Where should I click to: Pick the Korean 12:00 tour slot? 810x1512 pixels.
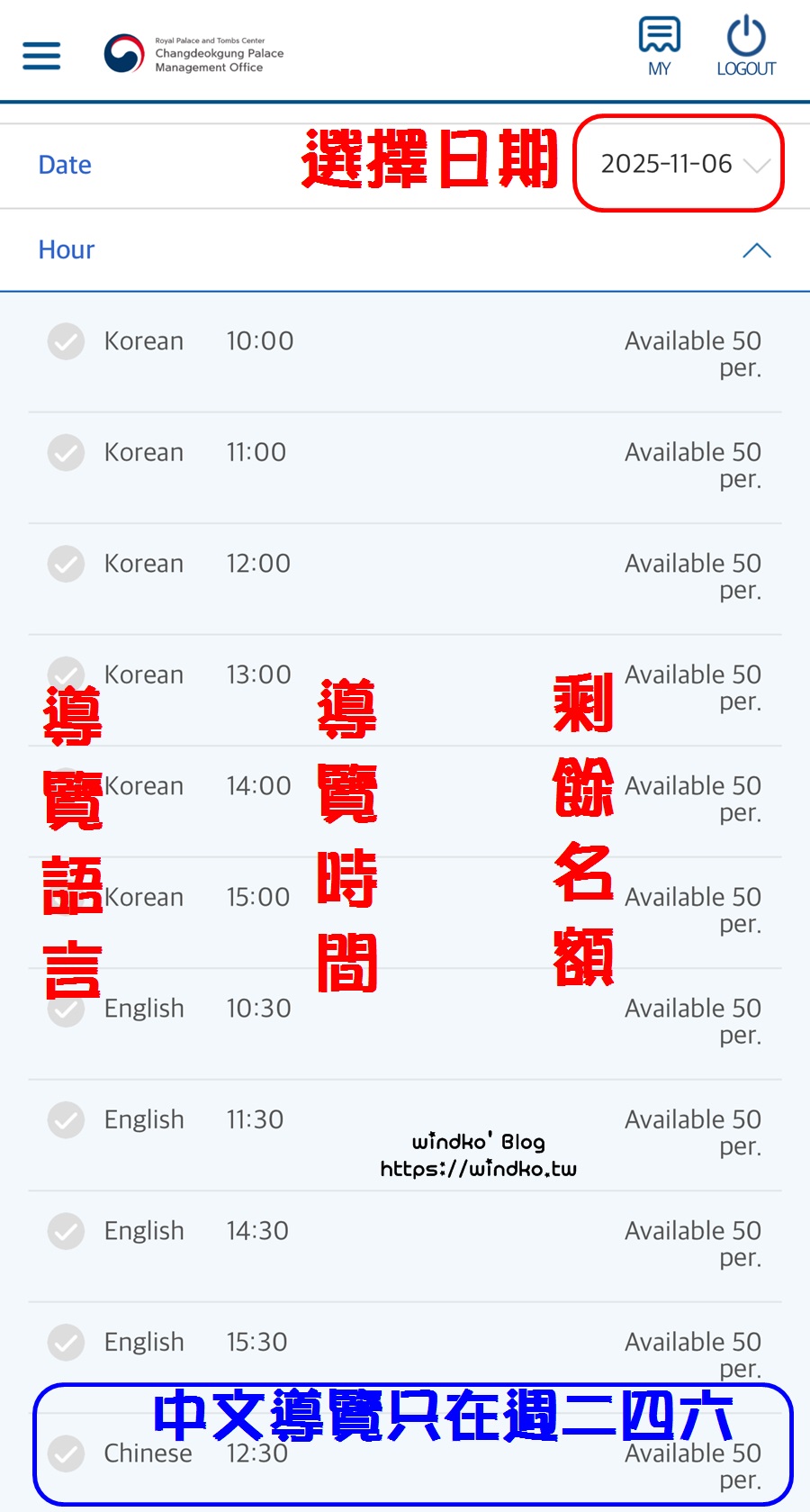pyautogui.click(x=67, y=564)
